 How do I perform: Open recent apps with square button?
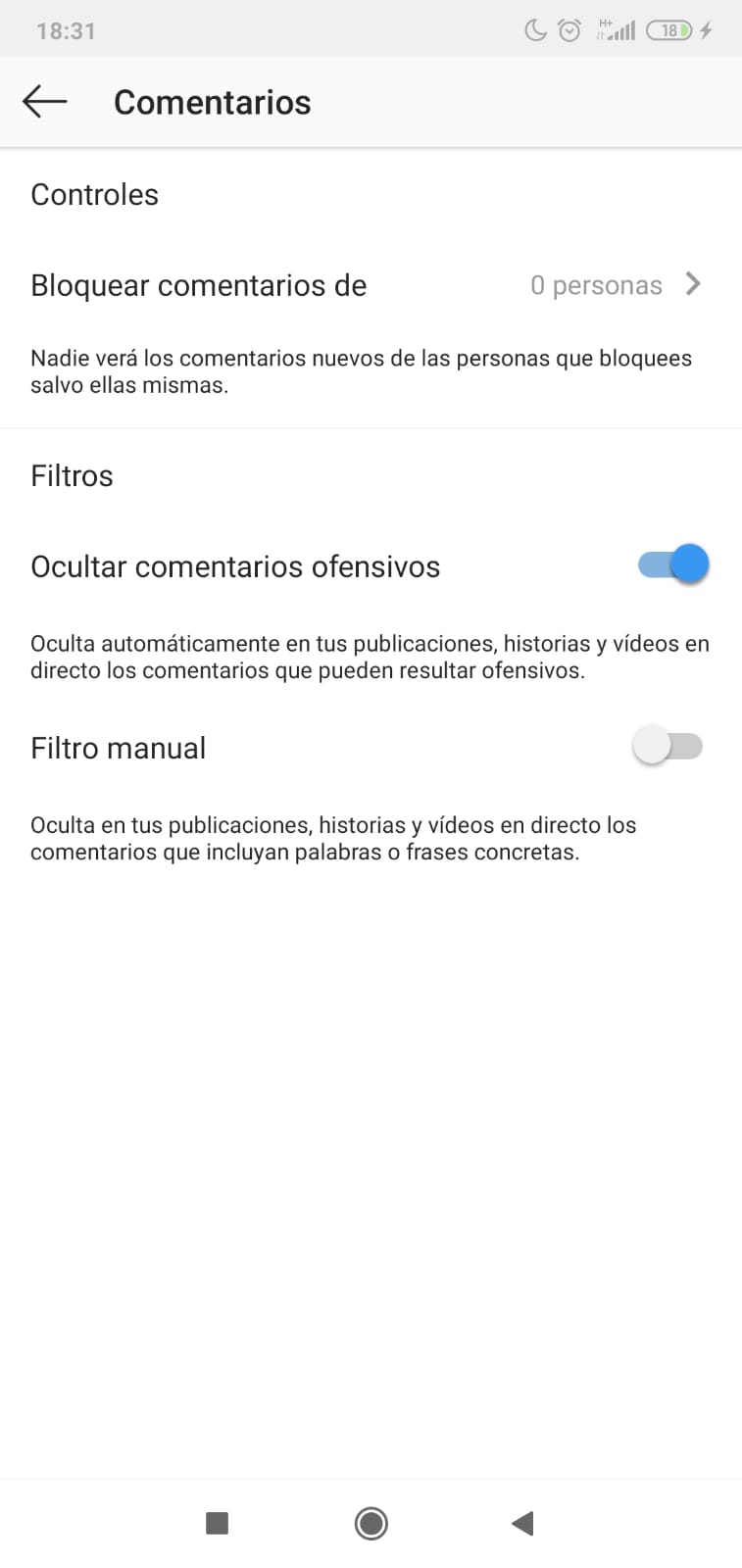pos(217,1523)
